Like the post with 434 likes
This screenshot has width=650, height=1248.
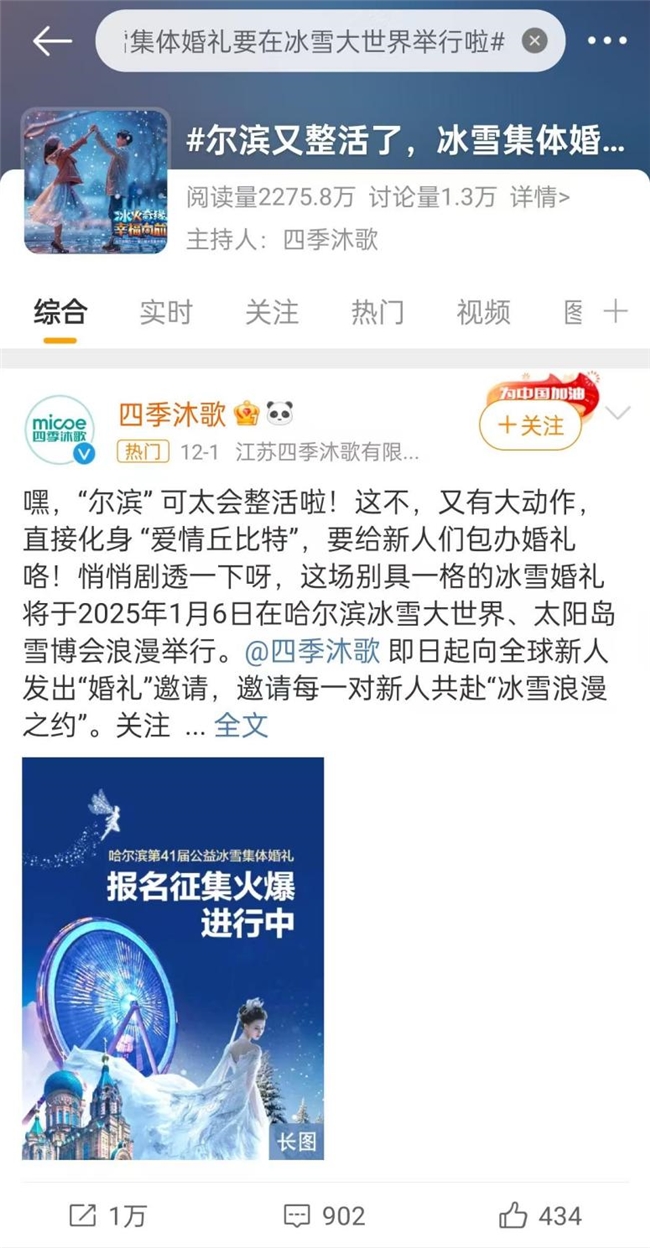pyautogui.click(x=540, y=1215)
